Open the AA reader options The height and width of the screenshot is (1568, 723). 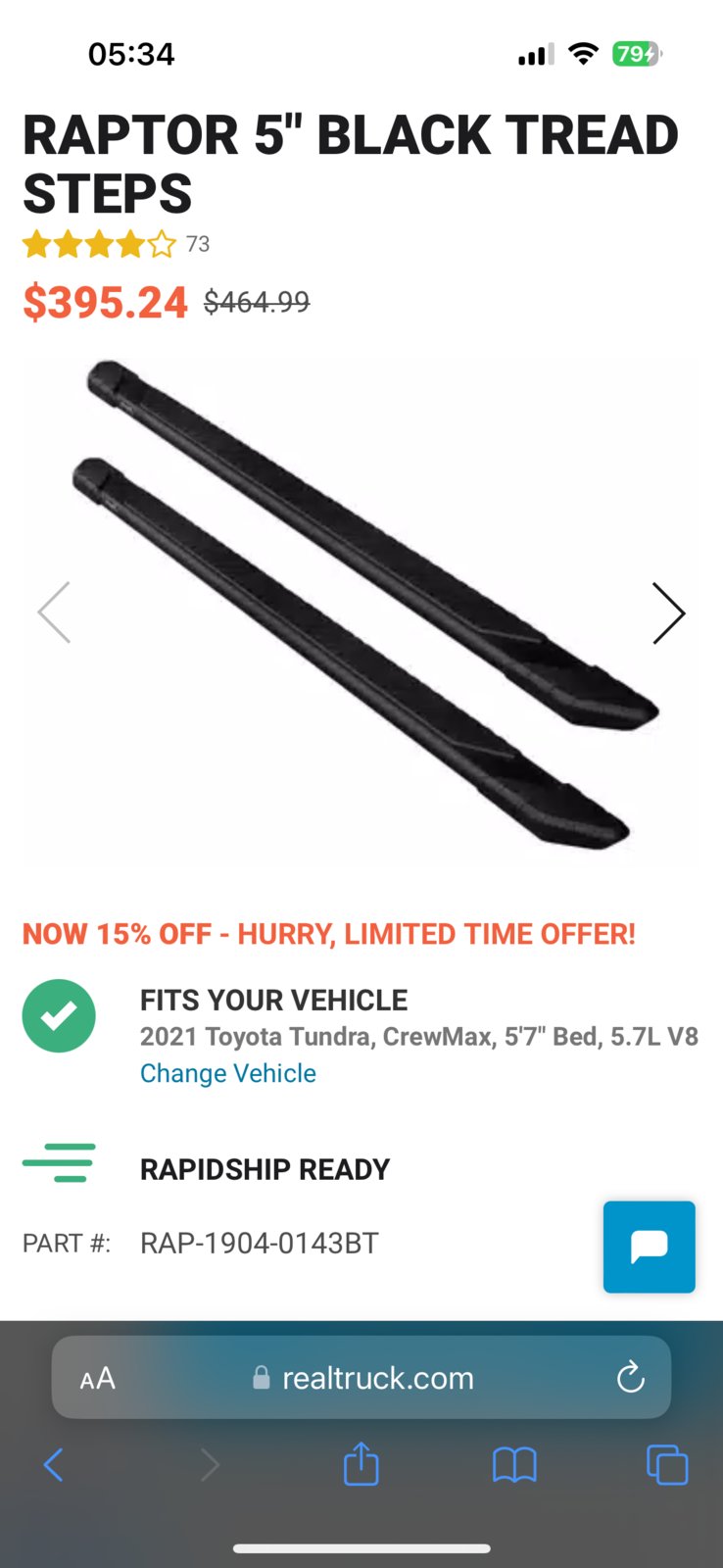coord(98,1379)
